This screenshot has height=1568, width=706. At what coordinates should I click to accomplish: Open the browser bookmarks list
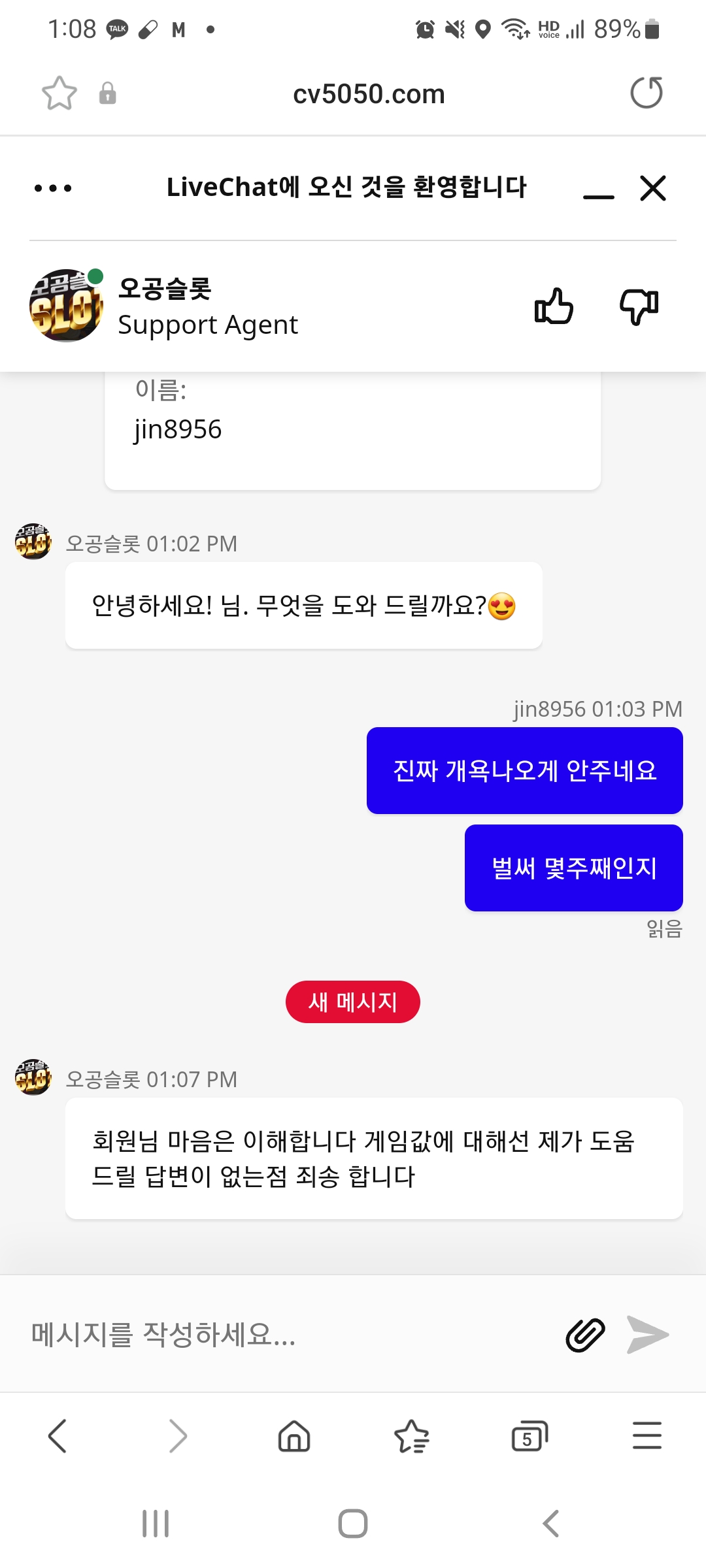[x=412, y=1436]
